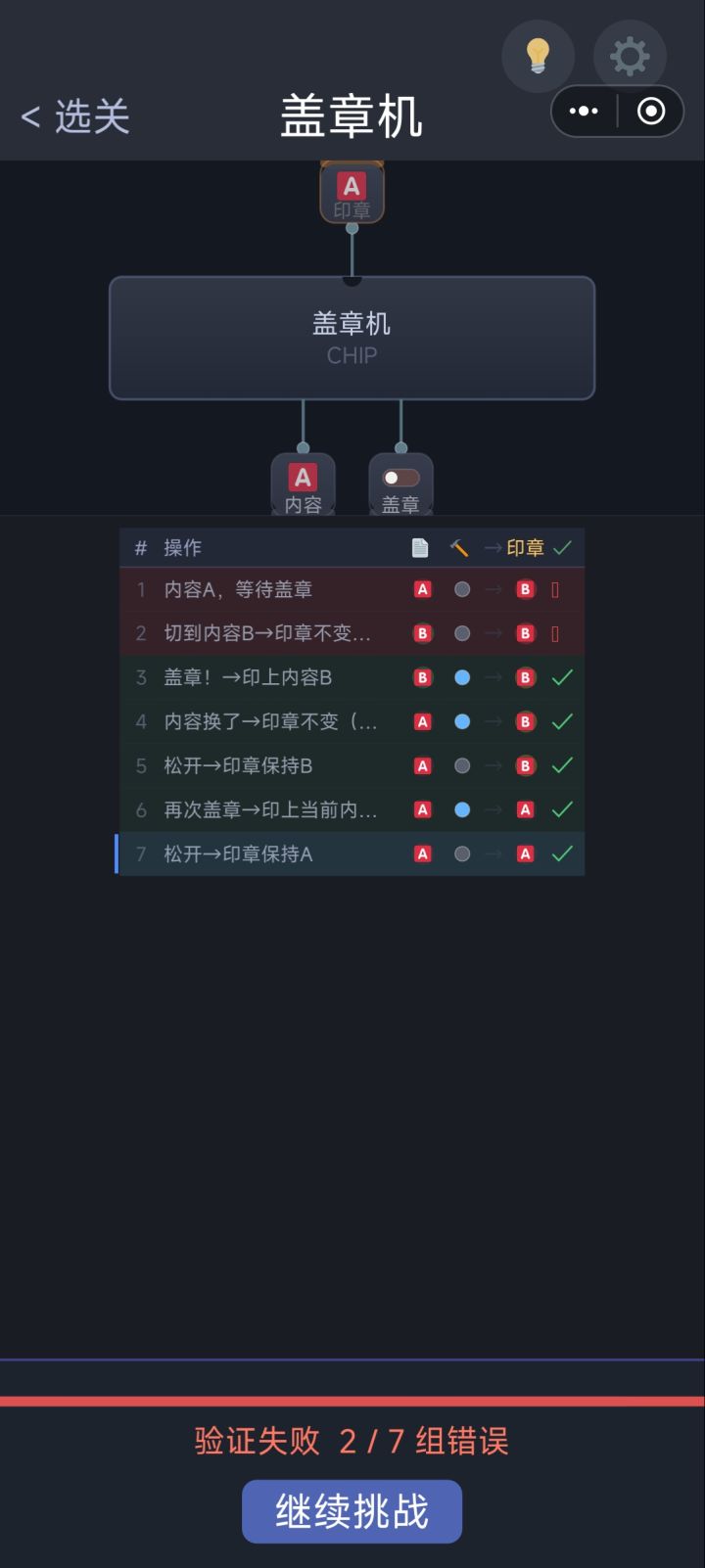The image size is (705, 1568).
Task: Open the settings gear icon
Action: coord(630,56)
